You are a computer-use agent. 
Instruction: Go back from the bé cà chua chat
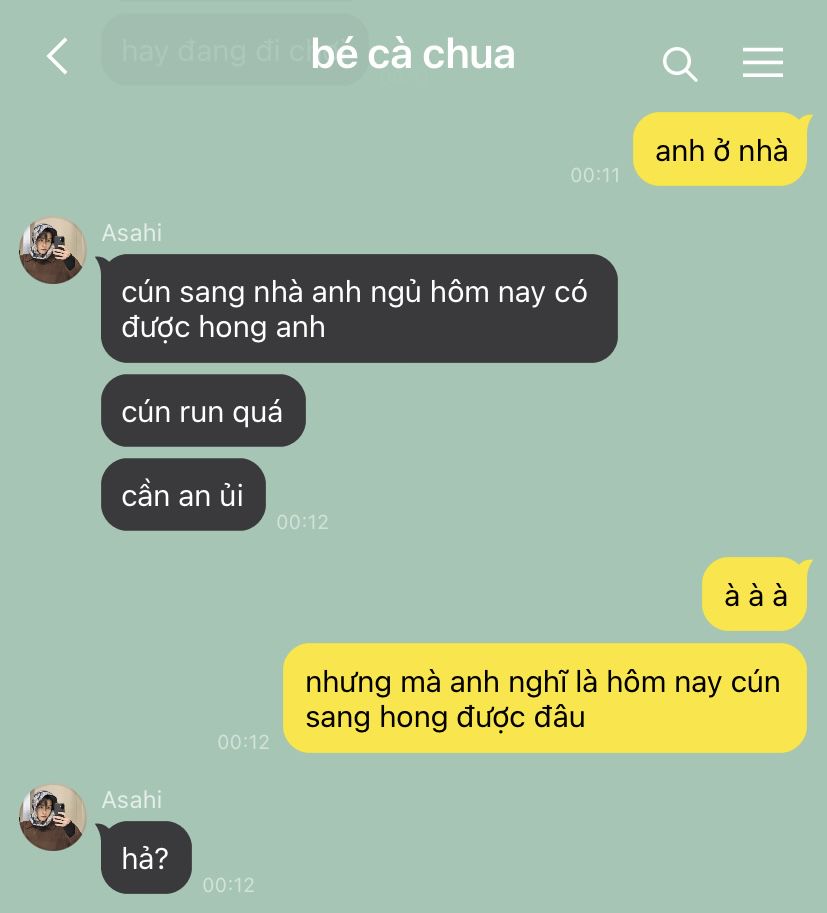tap(58, 56)
